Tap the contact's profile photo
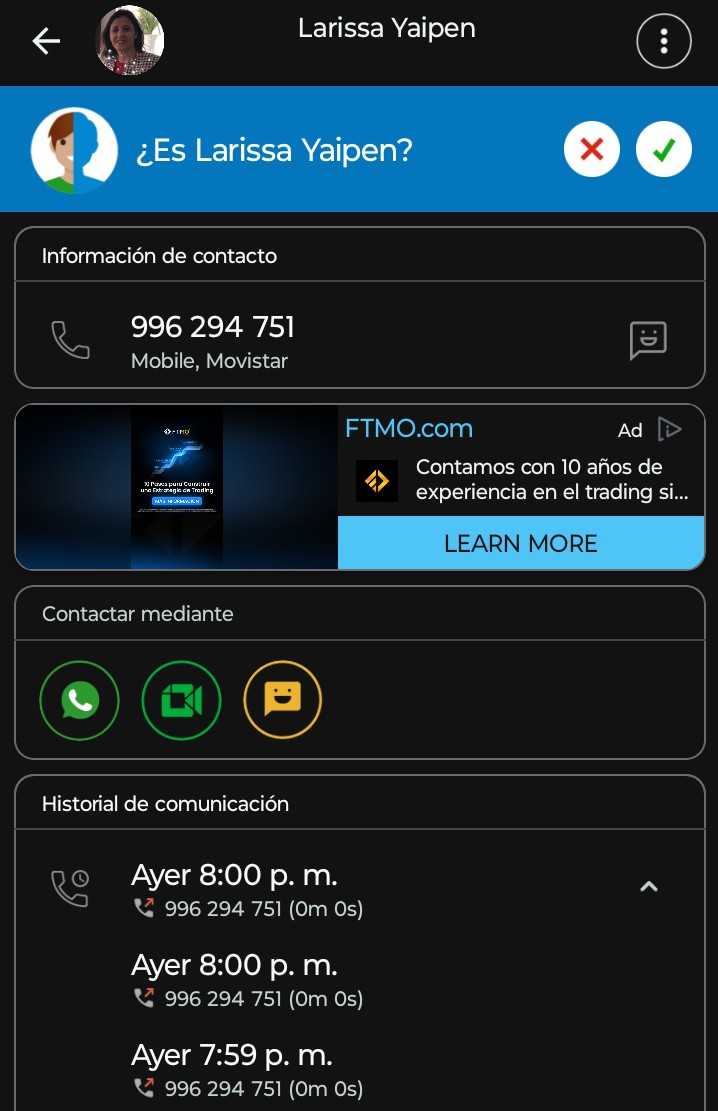Viewport: 718px width, 1111px height. point(130,41)
